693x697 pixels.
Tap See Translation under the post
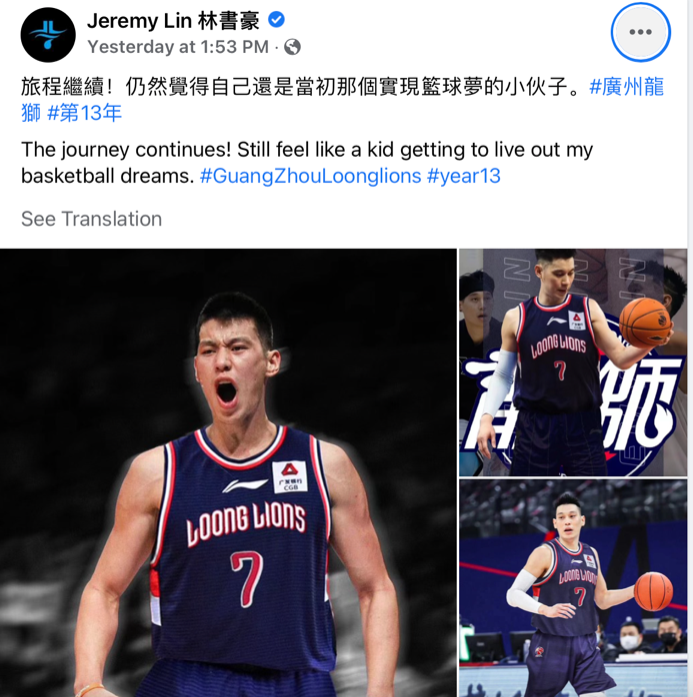click(91, 218)
